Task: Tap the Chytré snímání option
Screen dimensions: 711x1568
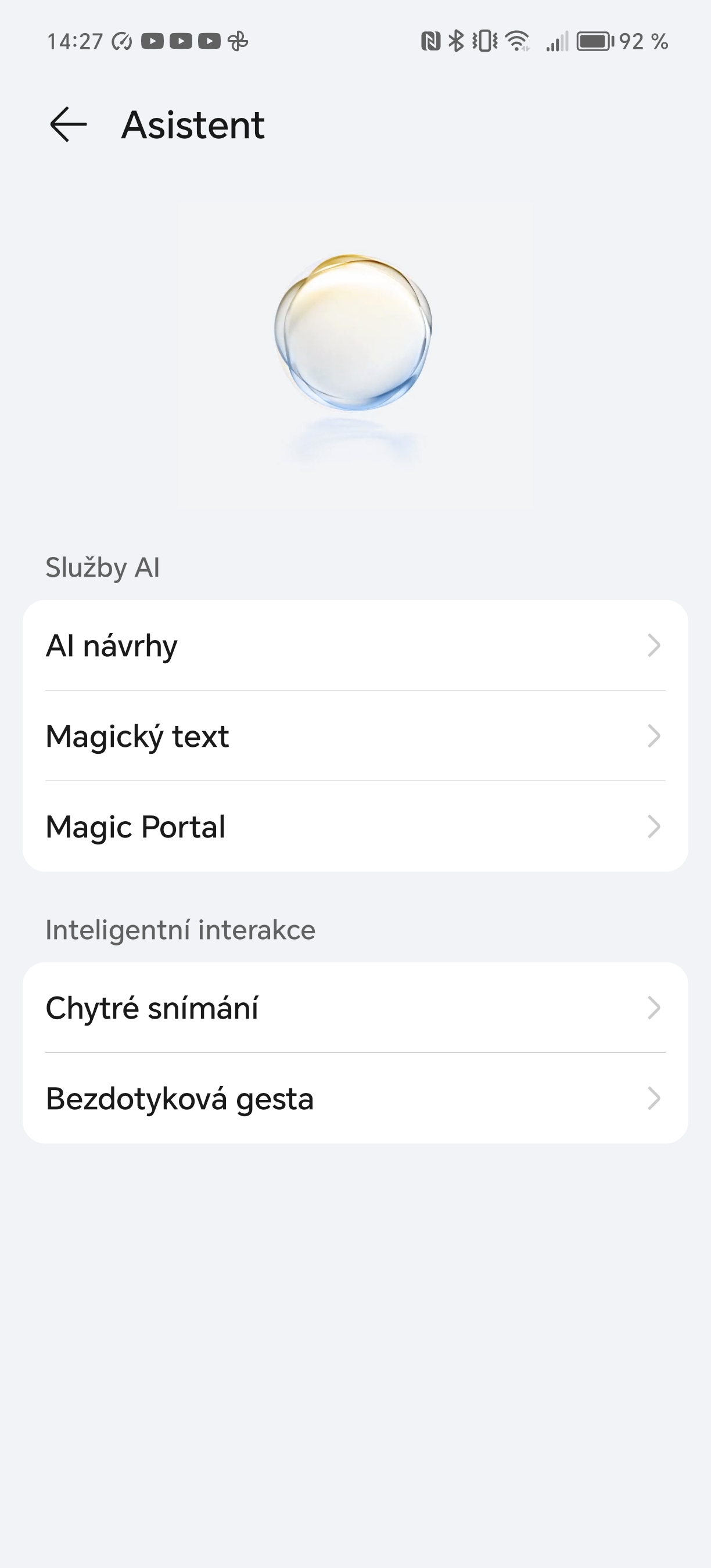Action: coord(355,1008)
